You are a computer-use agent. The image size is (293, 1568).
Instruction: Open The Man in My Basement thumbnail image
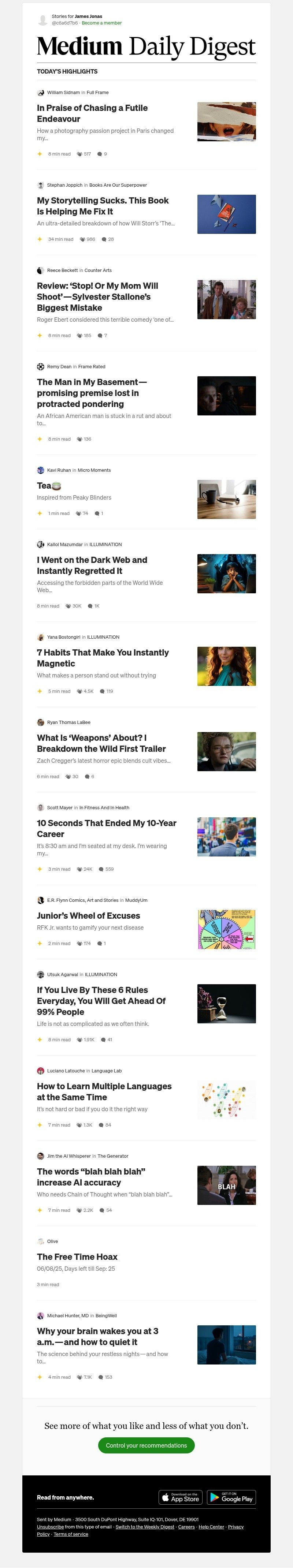click(x=226, y=396)
